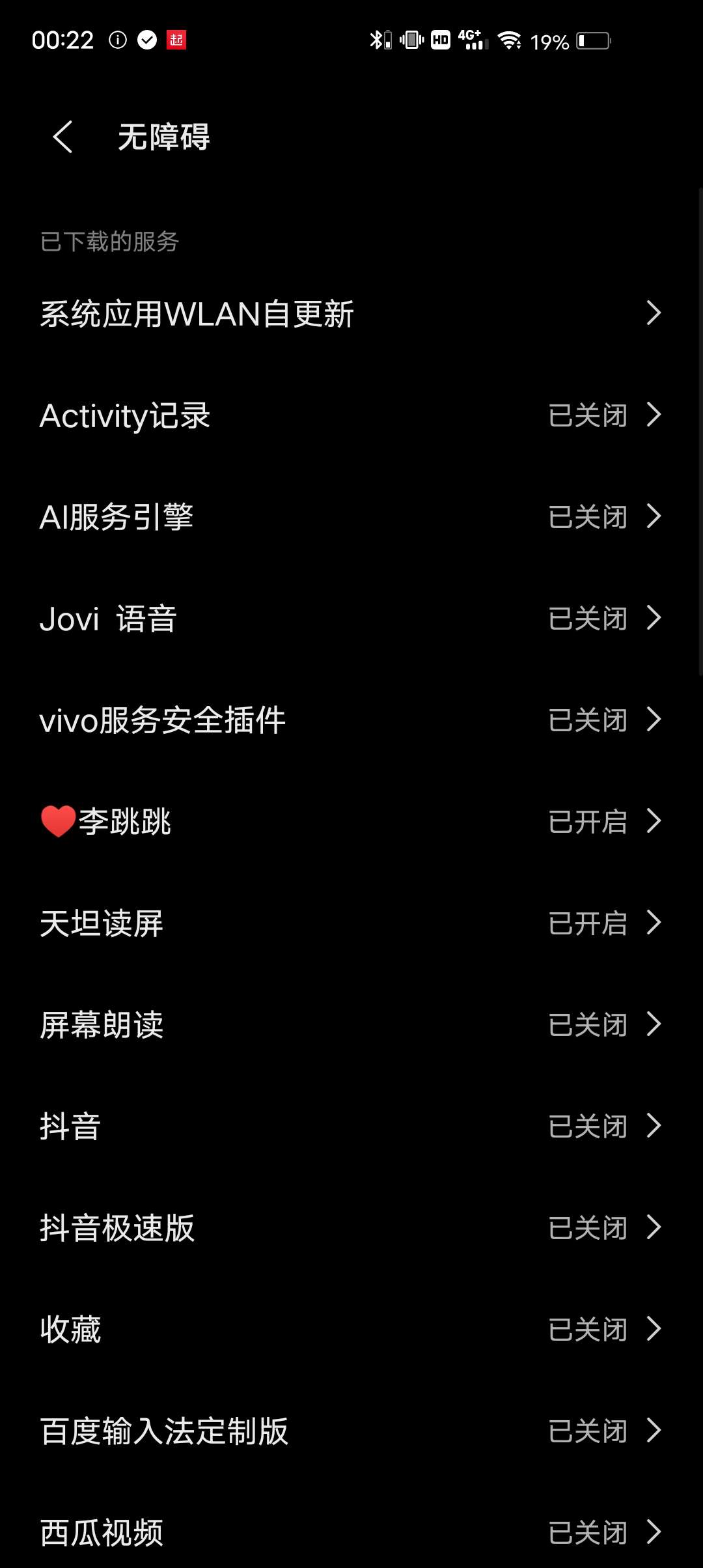Click the battery icon showing 19%
Screen dimensions: 703x1568
pos(593,41)
